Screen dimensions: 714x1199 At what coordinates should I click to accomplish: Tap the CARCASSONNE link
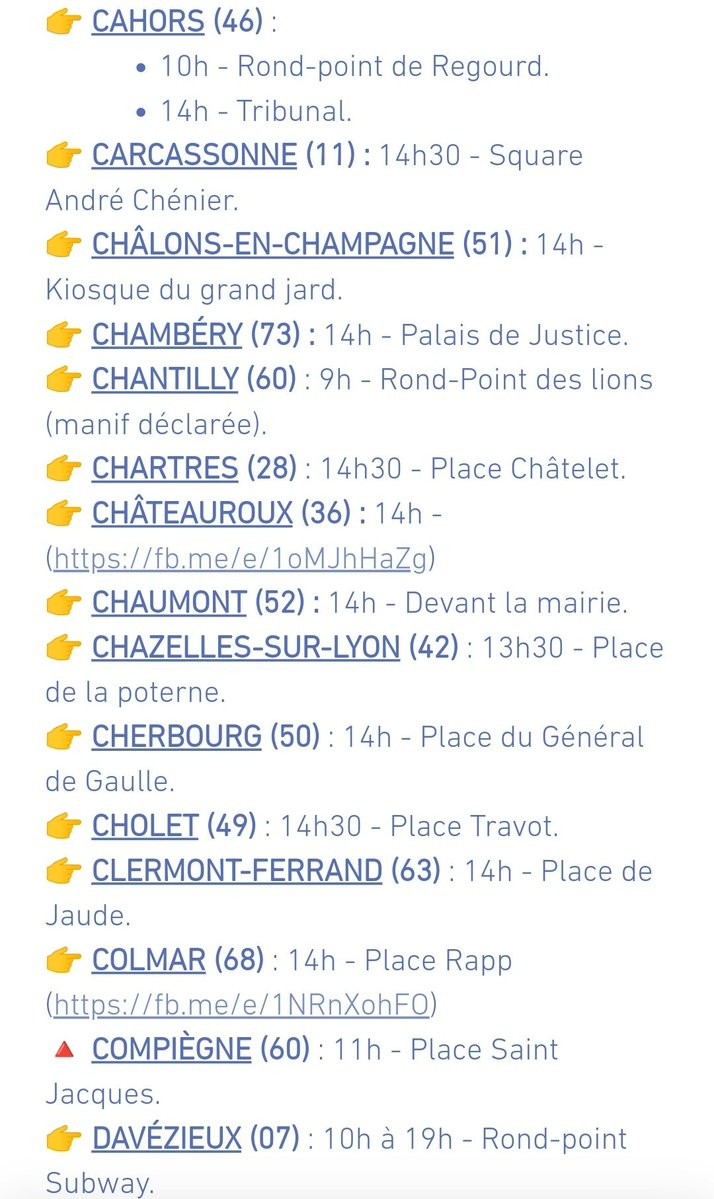194,156
